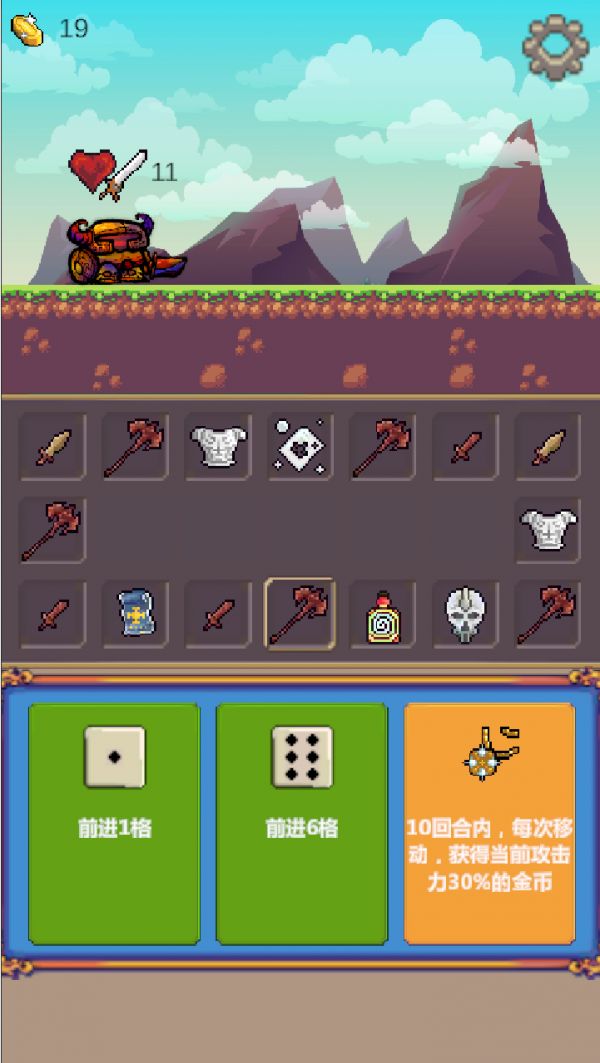The width and height of the screenshot is (600, 1063).
Task: Open the sparkling playing card tile
Action: click(300, 446)
